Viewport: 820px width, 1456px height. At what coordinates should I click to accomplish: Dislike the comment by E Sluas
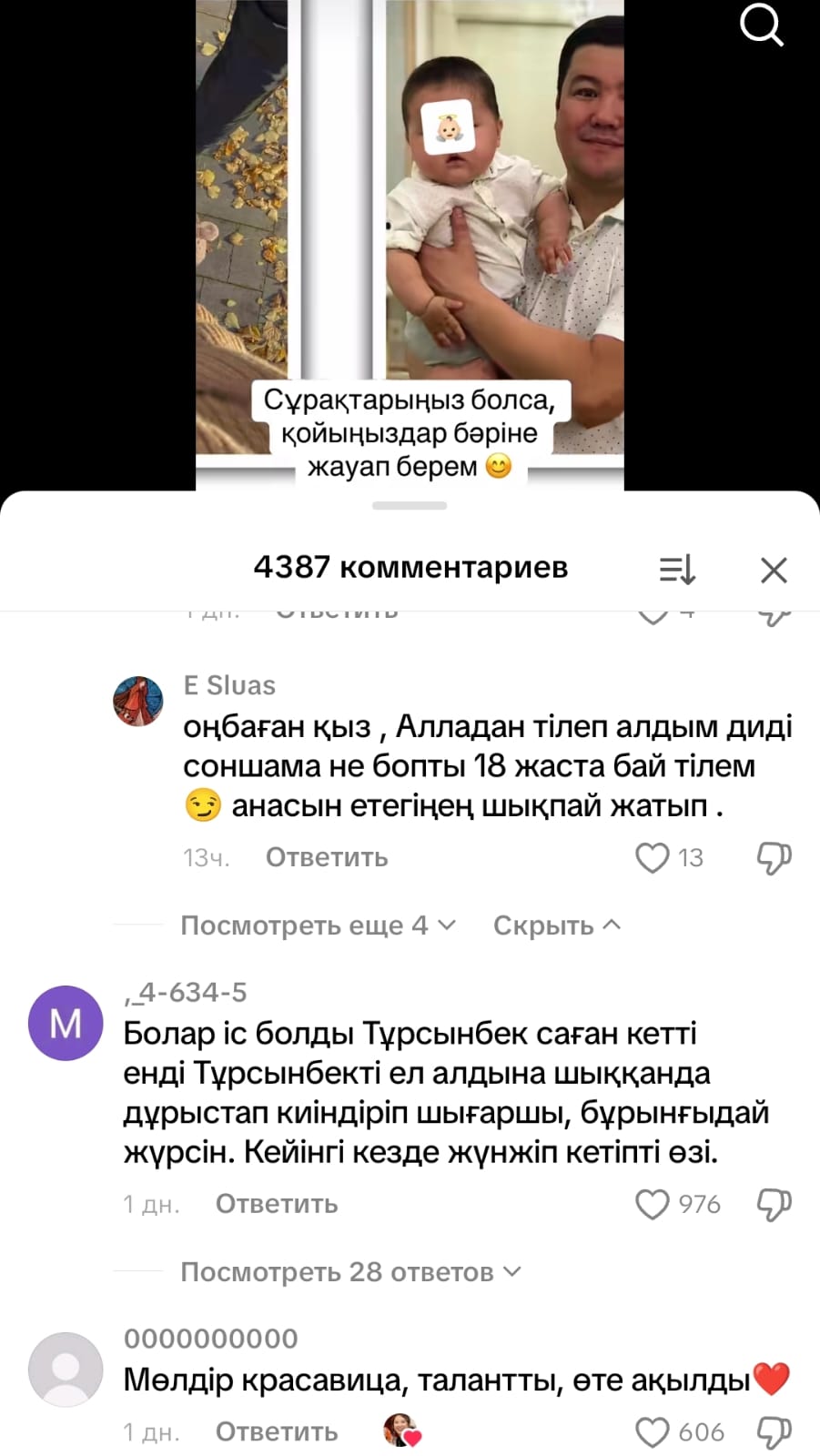coord(774,857)
